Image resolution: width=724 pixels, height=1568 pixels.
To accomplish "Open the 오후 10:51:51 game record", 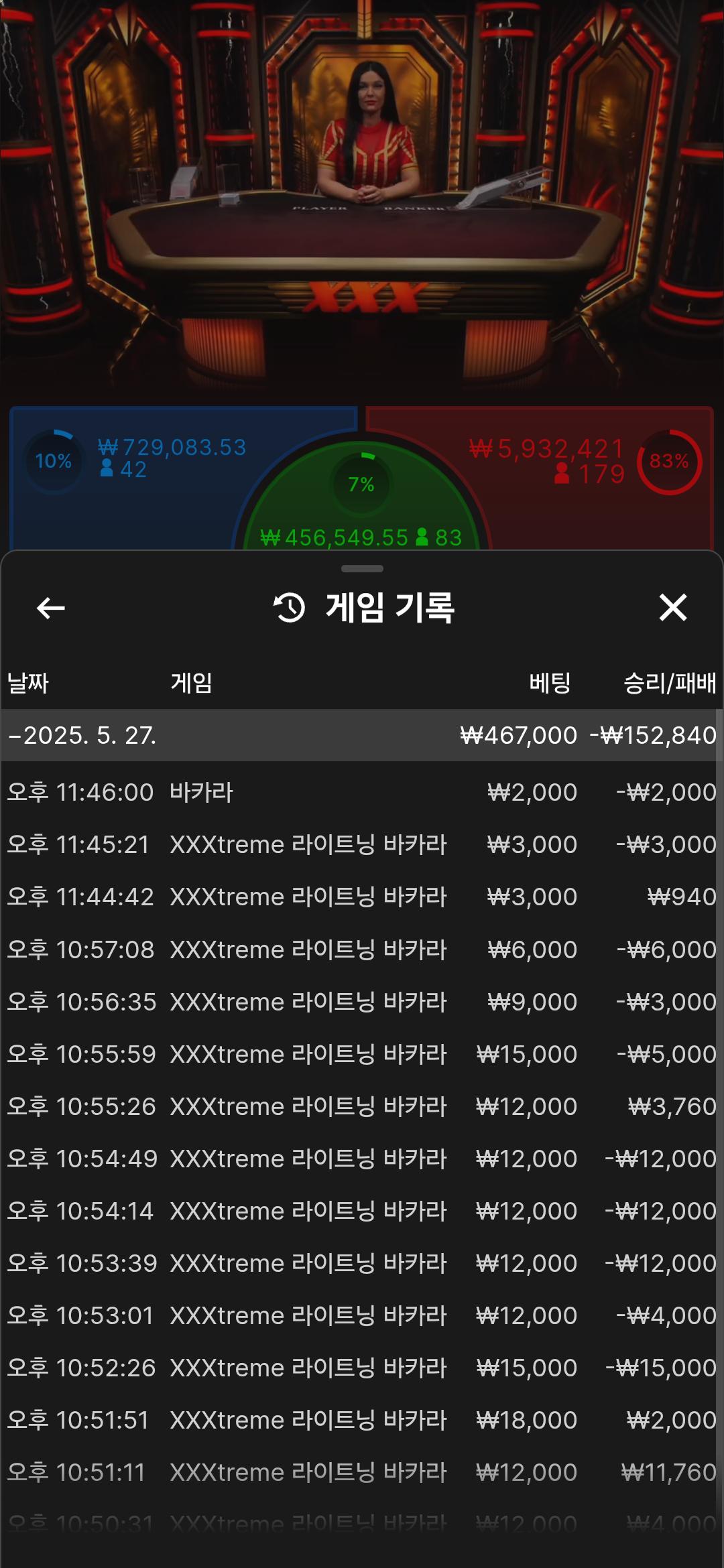I will (361, 1420).
